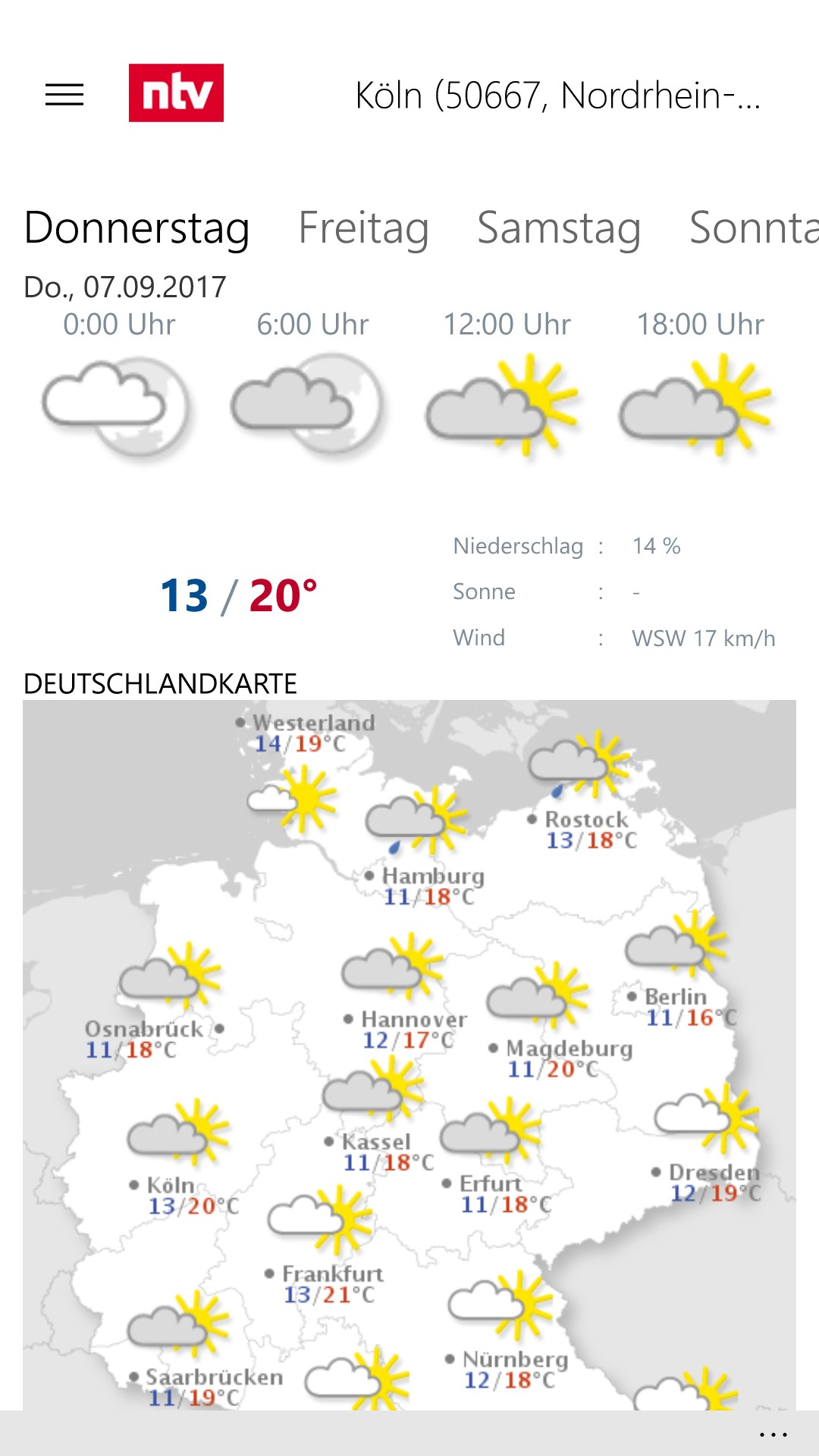Image resolution: width=819 pixels, height=1456 pixels.
Task: Switch to the Freitag tab
Action: coord(363,227)
